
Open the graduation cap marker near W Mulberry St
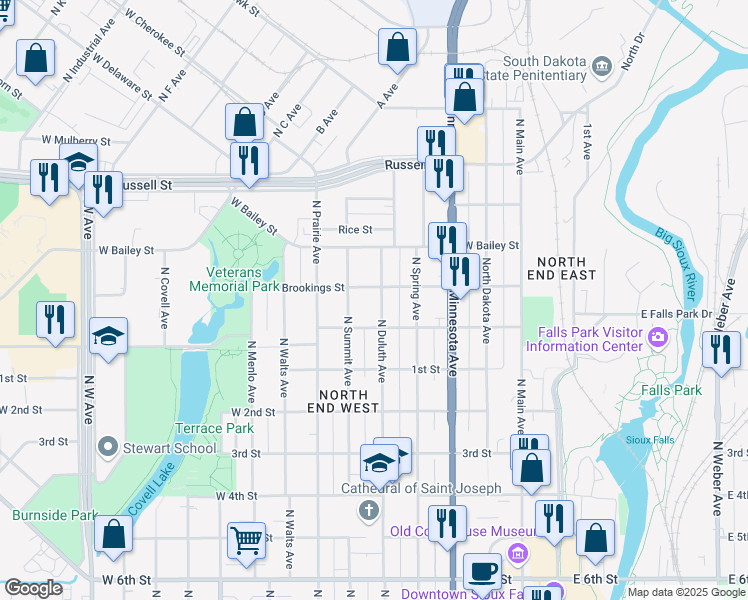[x=79, y=162]
